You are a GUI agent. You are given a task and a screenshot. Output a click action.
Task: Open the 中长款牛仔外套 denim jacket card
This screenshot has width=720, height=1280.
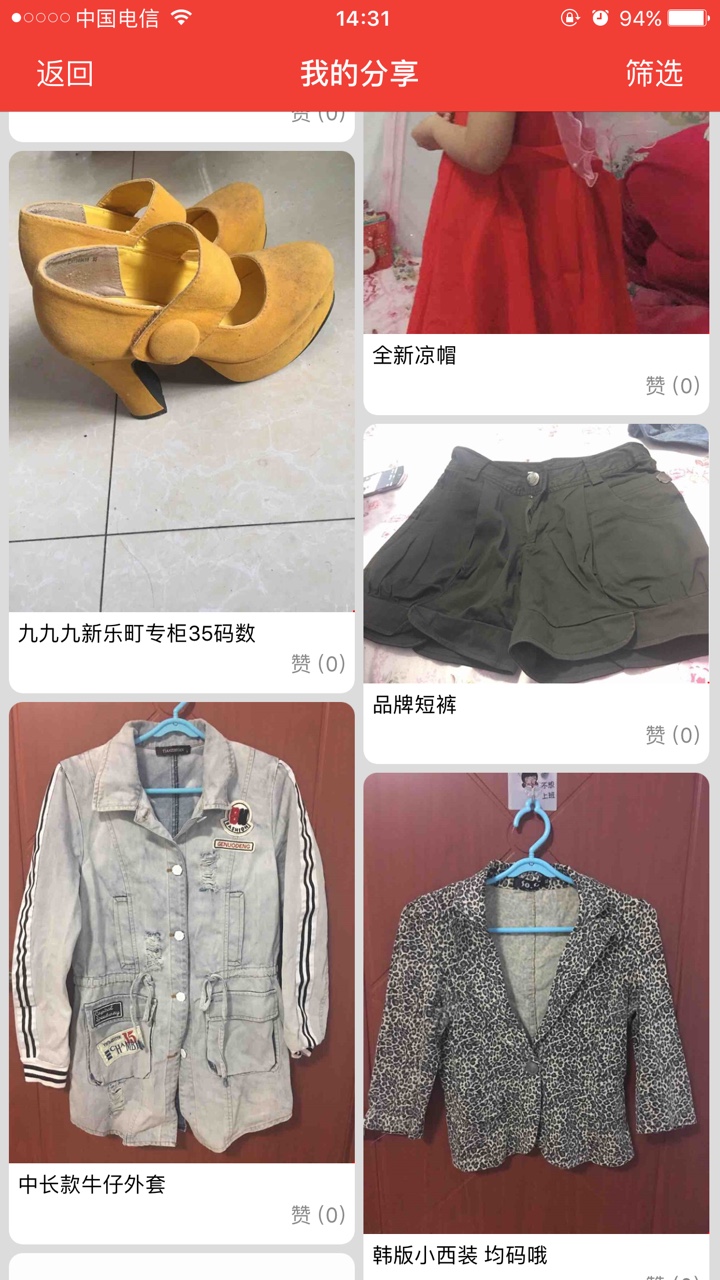point(182,973)
